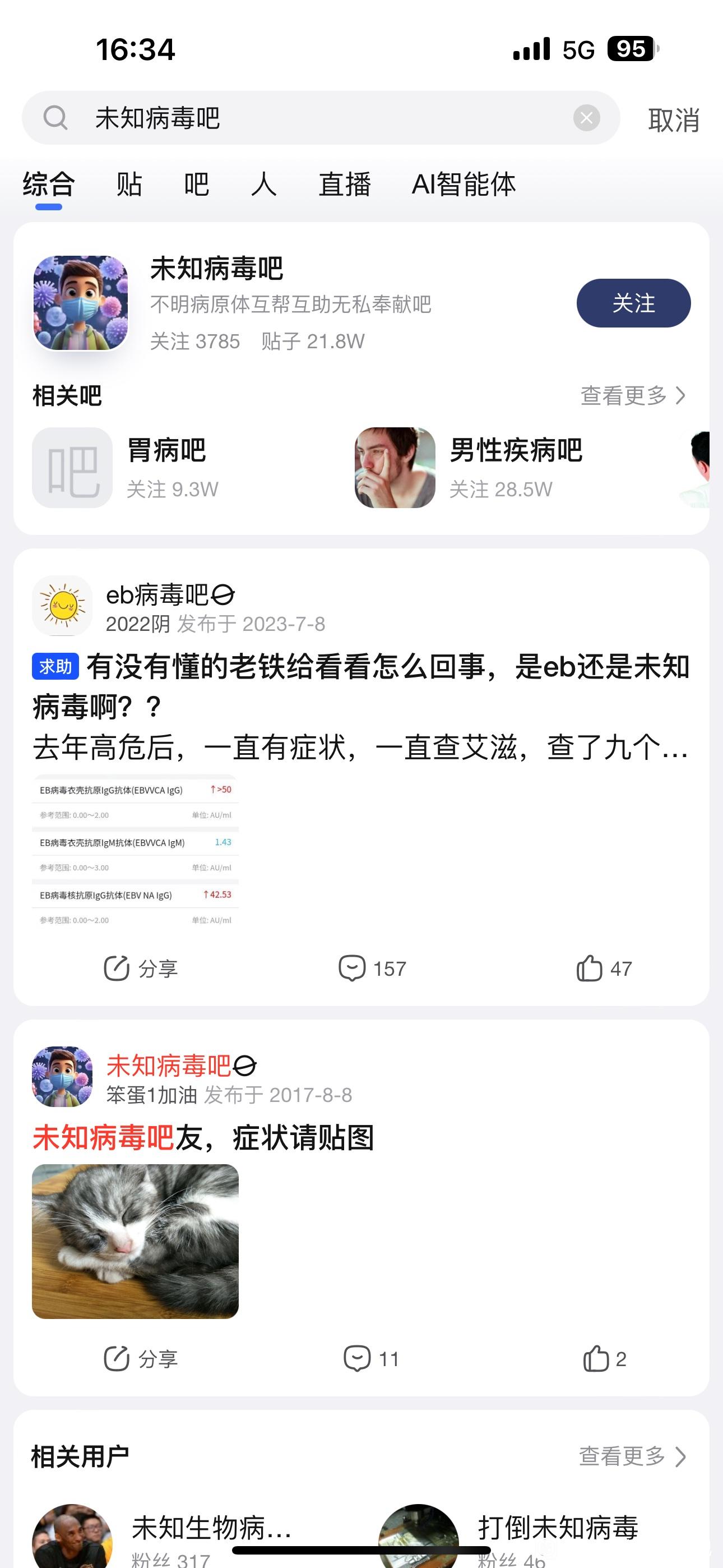Switch to the AI智能体 tab

pyautogui.click(x=463, y=185)
